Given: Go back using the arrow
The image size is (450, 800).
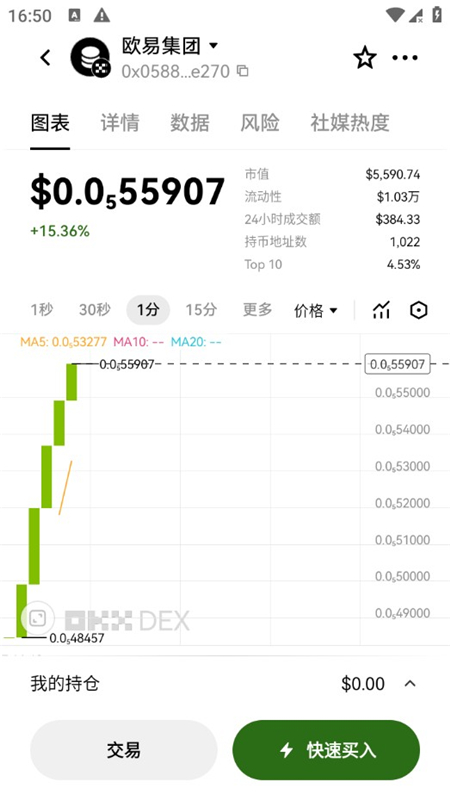Looking at the screenshot, I should click(x=45, y=58).
